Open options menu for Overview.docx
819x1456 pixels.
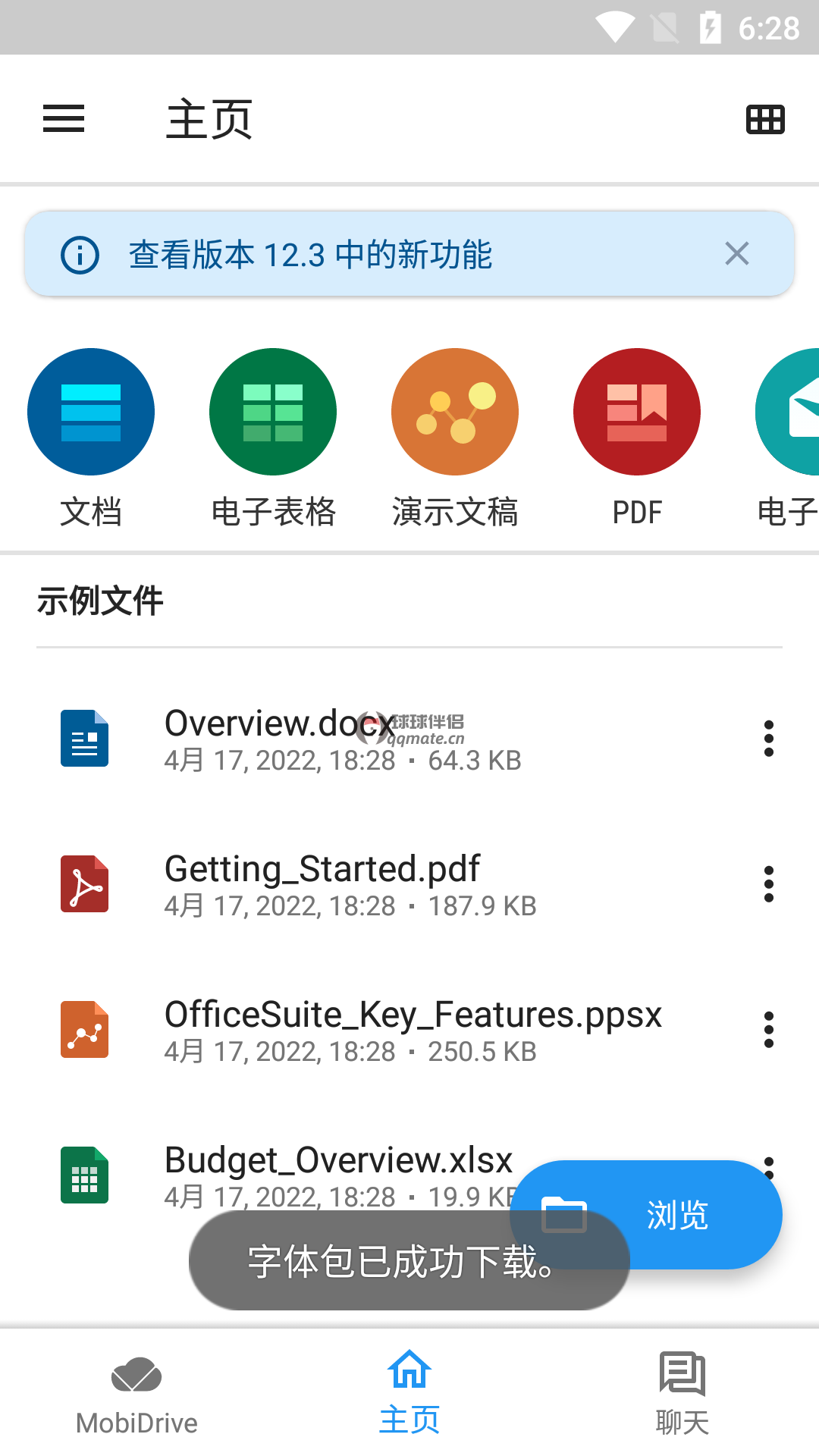point(768,739)
